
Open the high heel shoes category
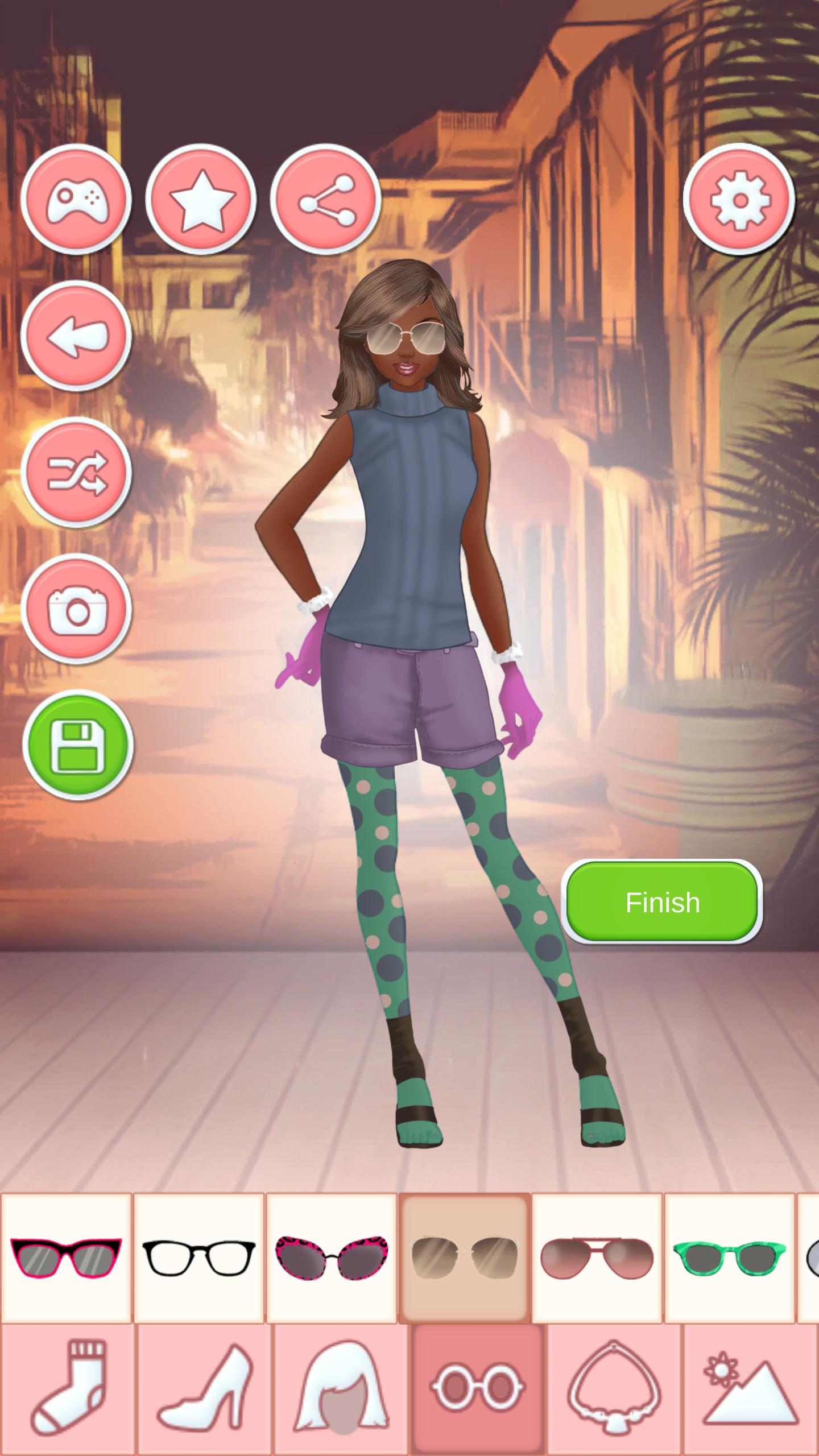click(204, 1388)
